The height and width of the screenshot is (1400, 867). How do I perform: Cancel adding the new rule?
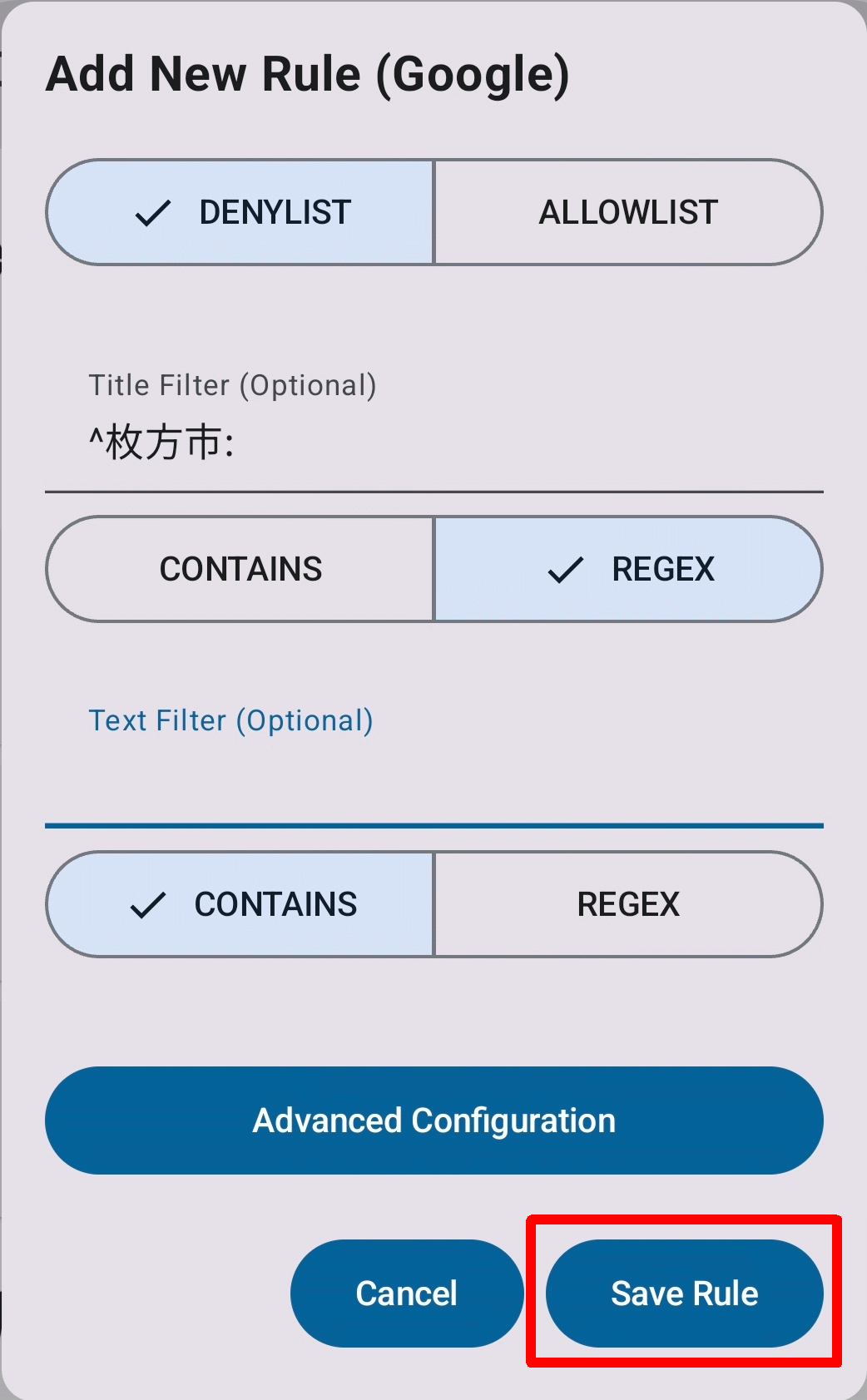407,1294
